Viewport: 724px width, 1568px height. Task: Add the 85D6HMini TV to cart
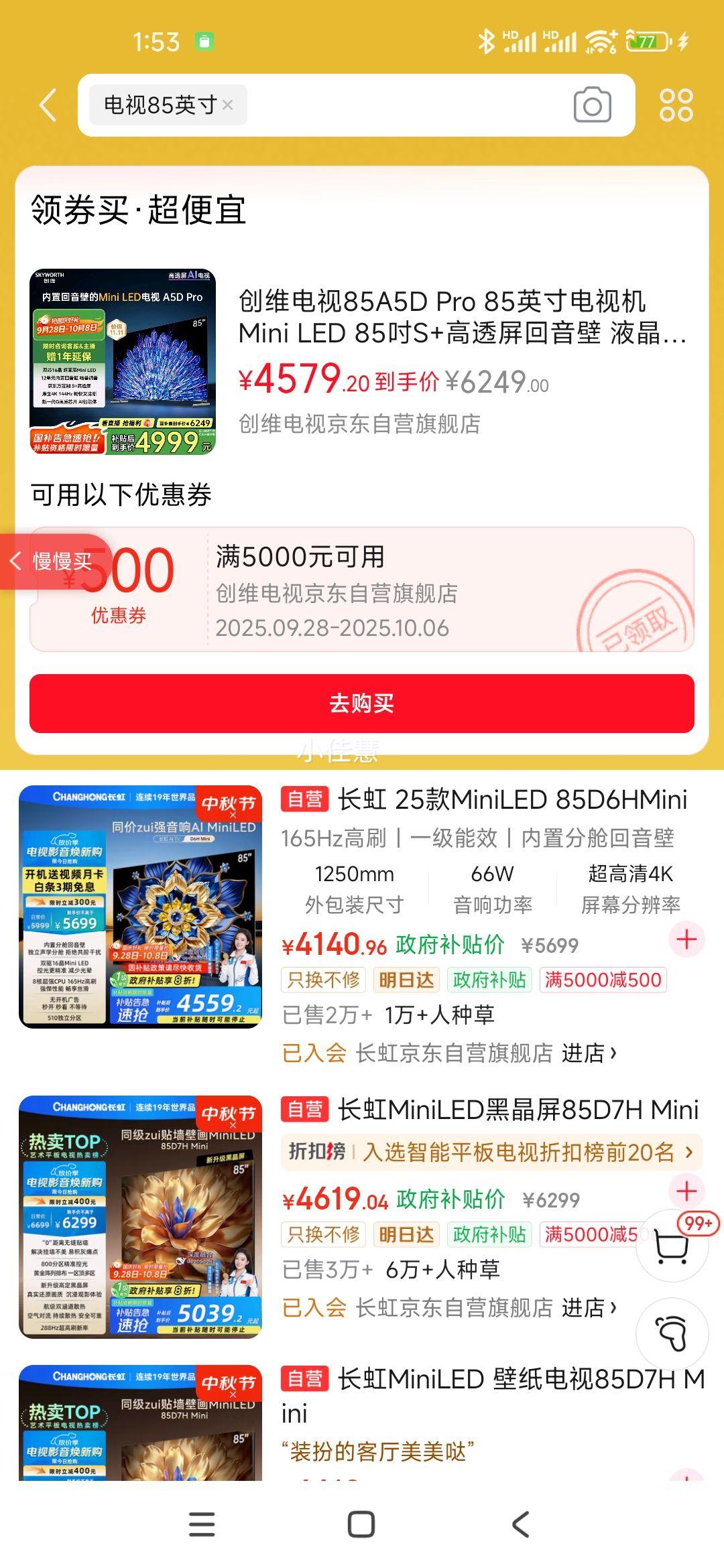click(686, 939)
